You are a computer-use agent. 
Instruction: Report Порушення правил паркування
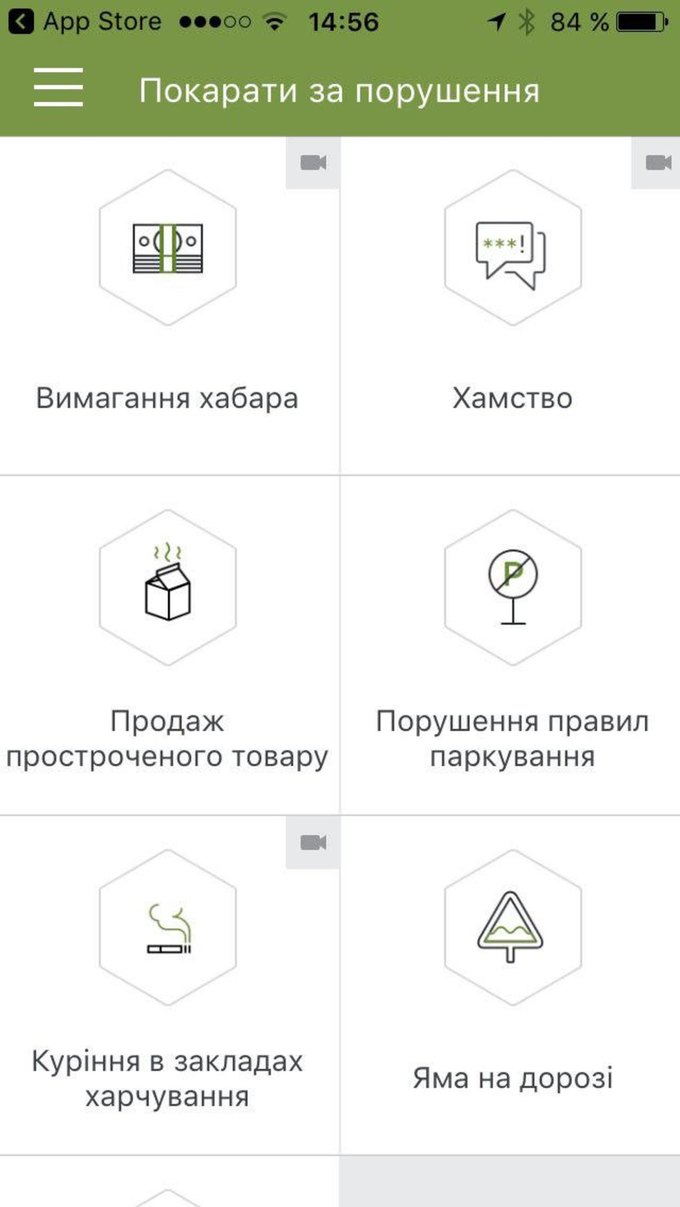click(x=511, y=645)
